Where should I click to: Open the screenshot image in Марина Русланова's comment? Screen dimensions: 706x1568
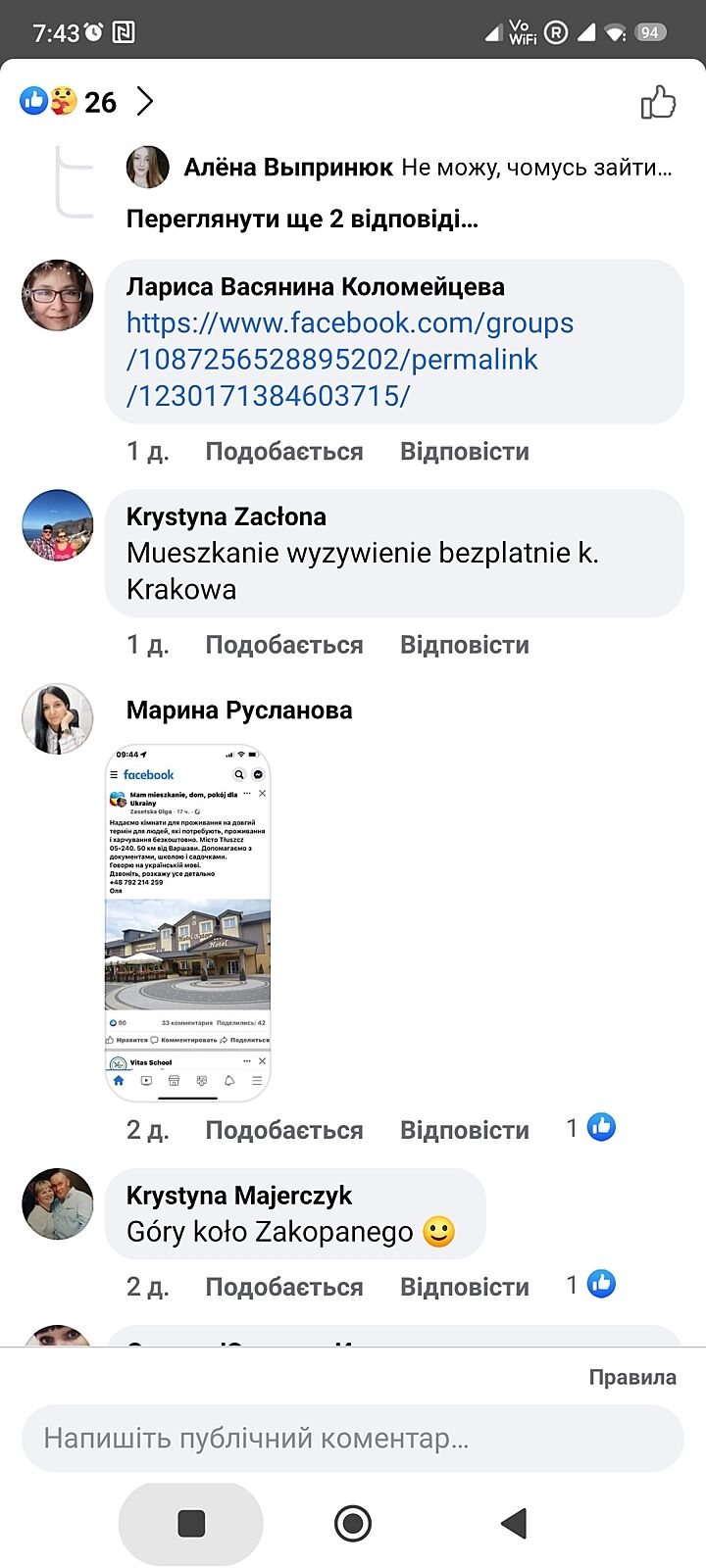[x=187, y=923]
